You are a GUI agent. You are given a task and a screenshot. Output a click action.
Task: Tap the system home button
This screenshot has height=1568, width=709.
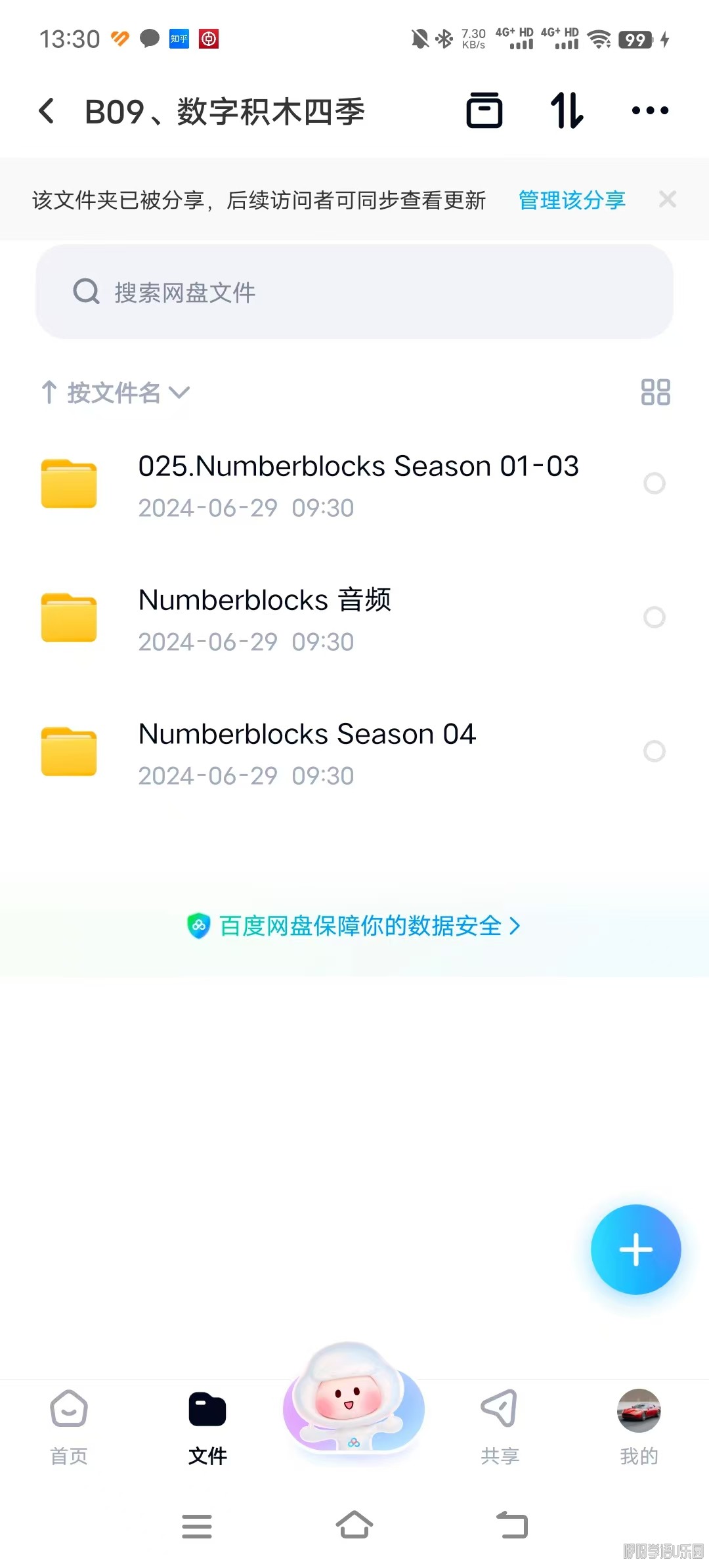coord(354,1525)
